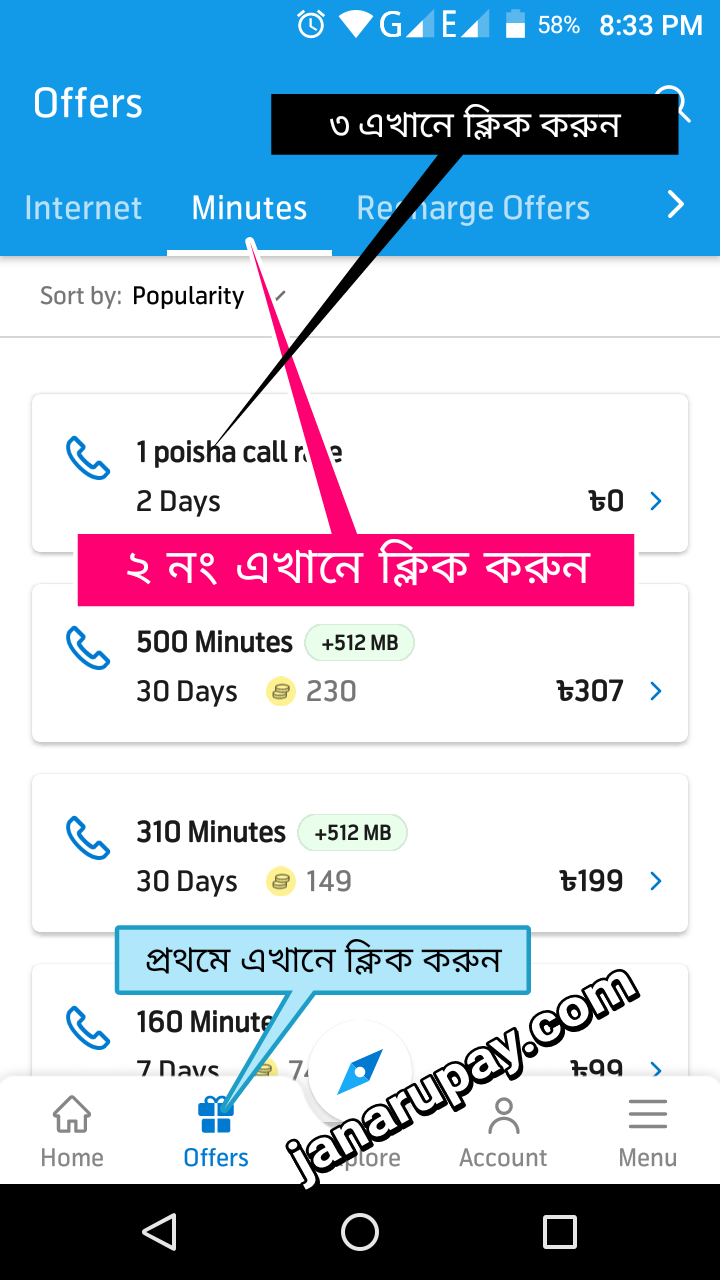Go to the Home tab
Screen dimensions: 720x1280
72,1132
